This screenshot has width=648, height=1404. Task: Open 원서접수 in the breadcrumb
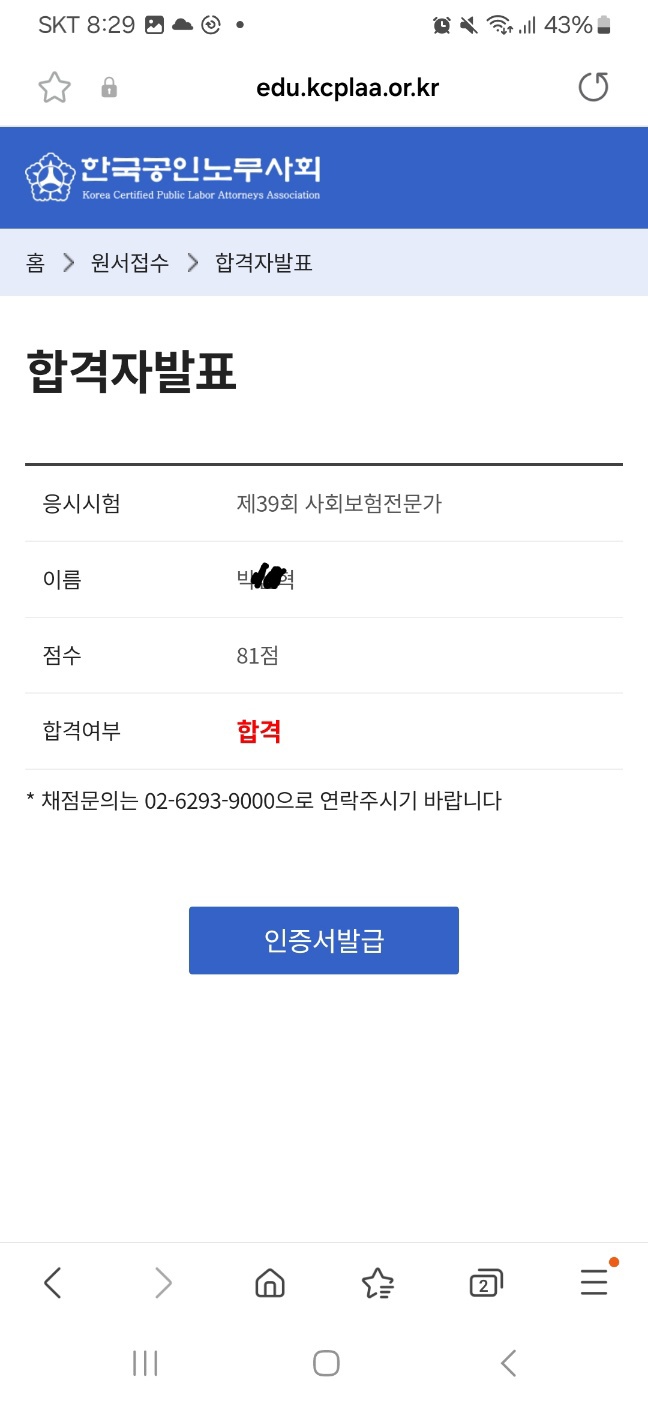pyautogui.click(x=130, y=263)
